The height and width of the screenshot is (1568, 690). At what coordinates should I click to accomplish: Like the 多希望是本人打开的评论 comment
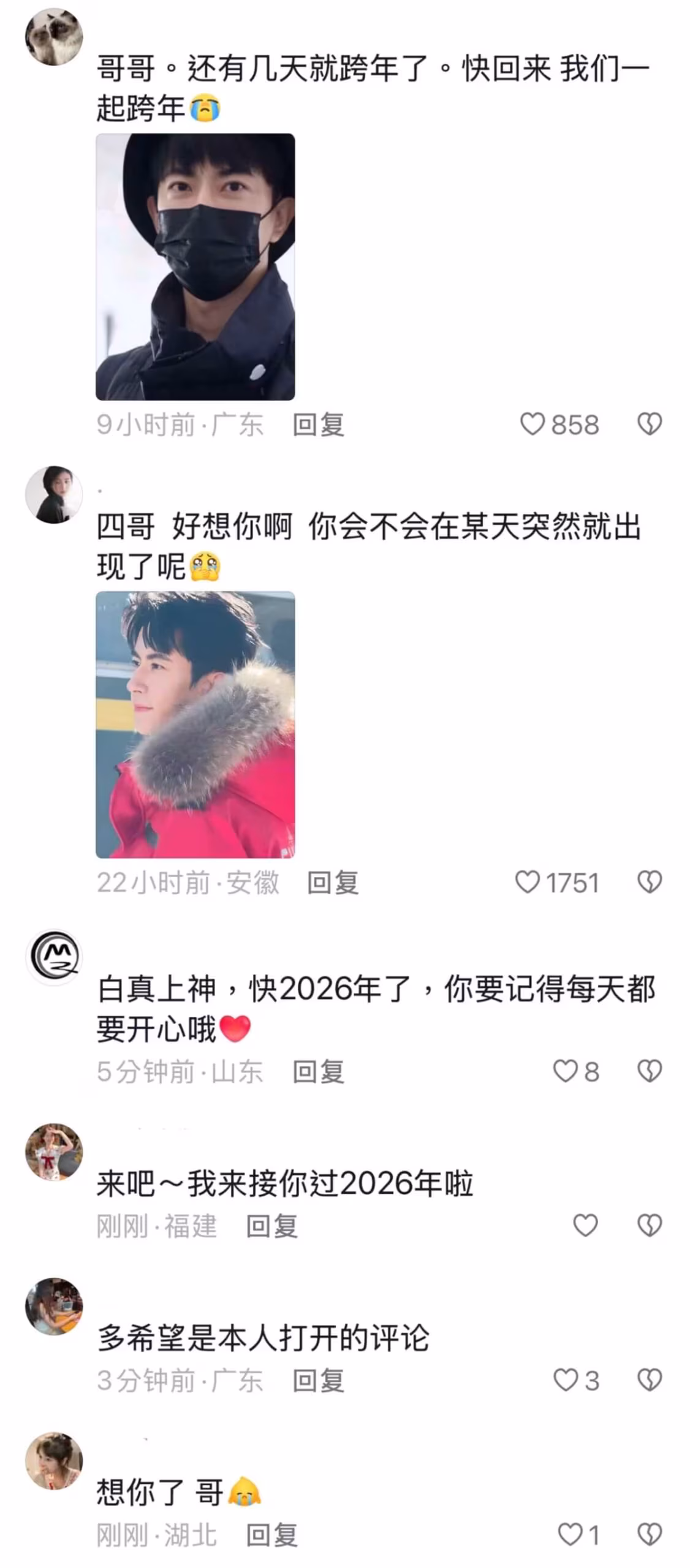[x=565, y=1380]
